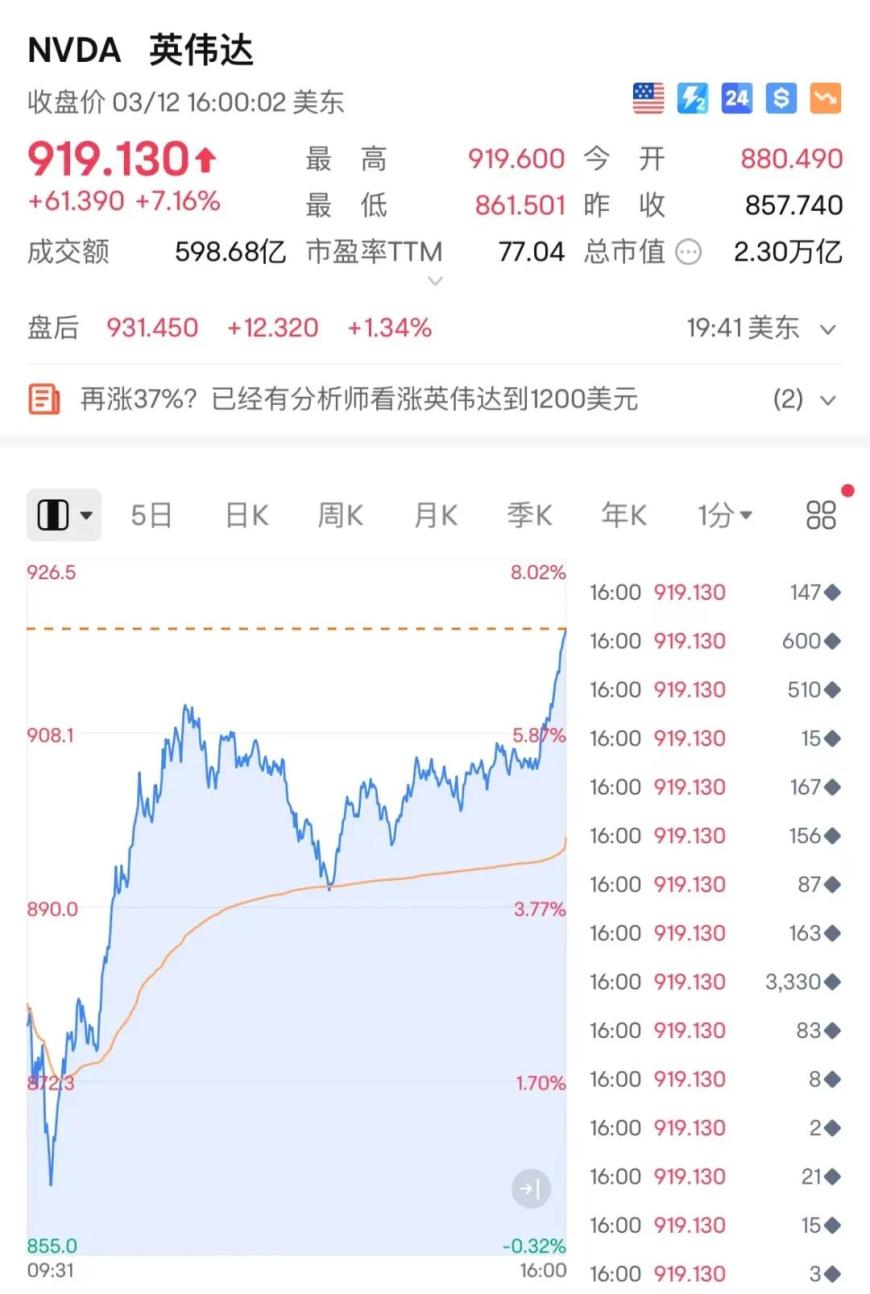Click the jump-to-latest arrow on the chart

(x=531, y=1189)
